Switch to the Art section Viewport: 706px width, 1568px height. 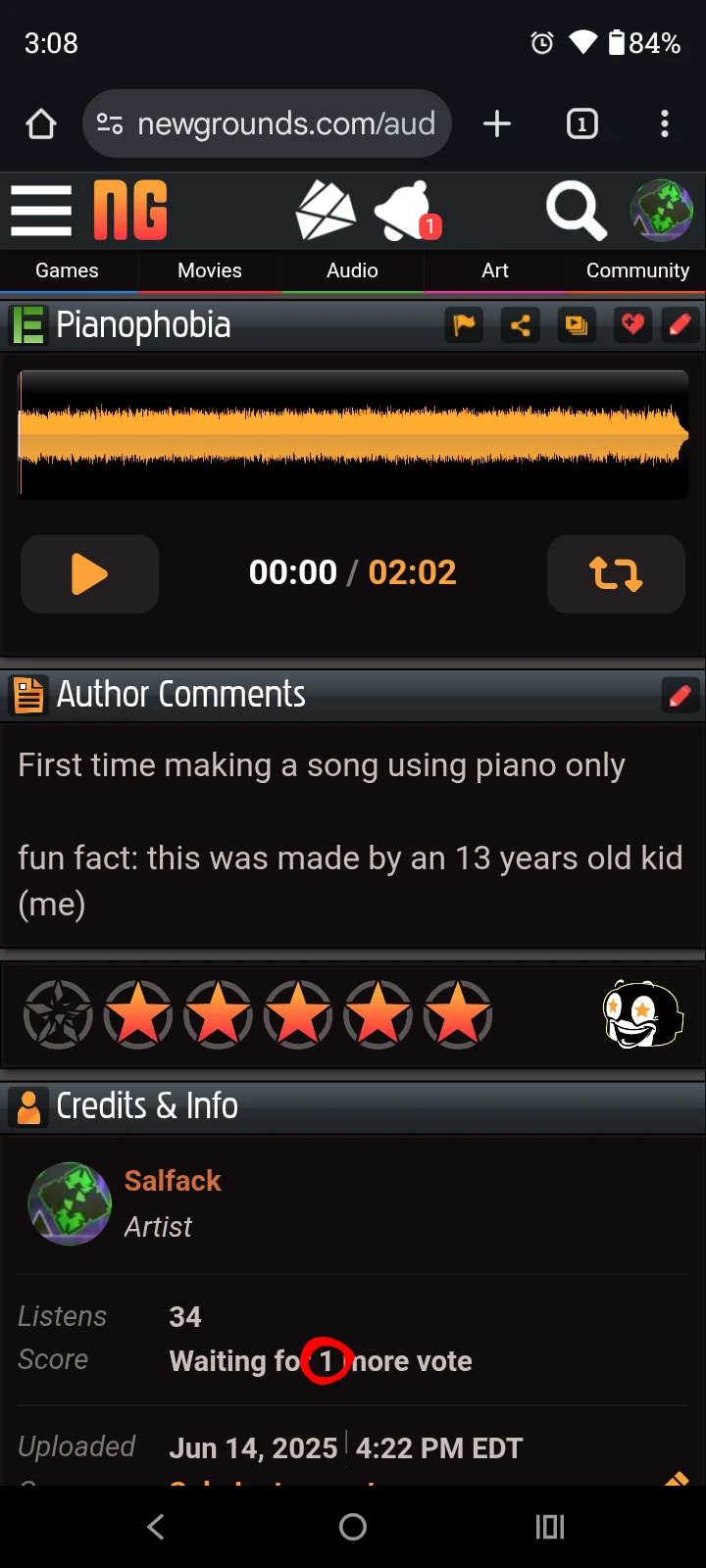coord(495,270)
